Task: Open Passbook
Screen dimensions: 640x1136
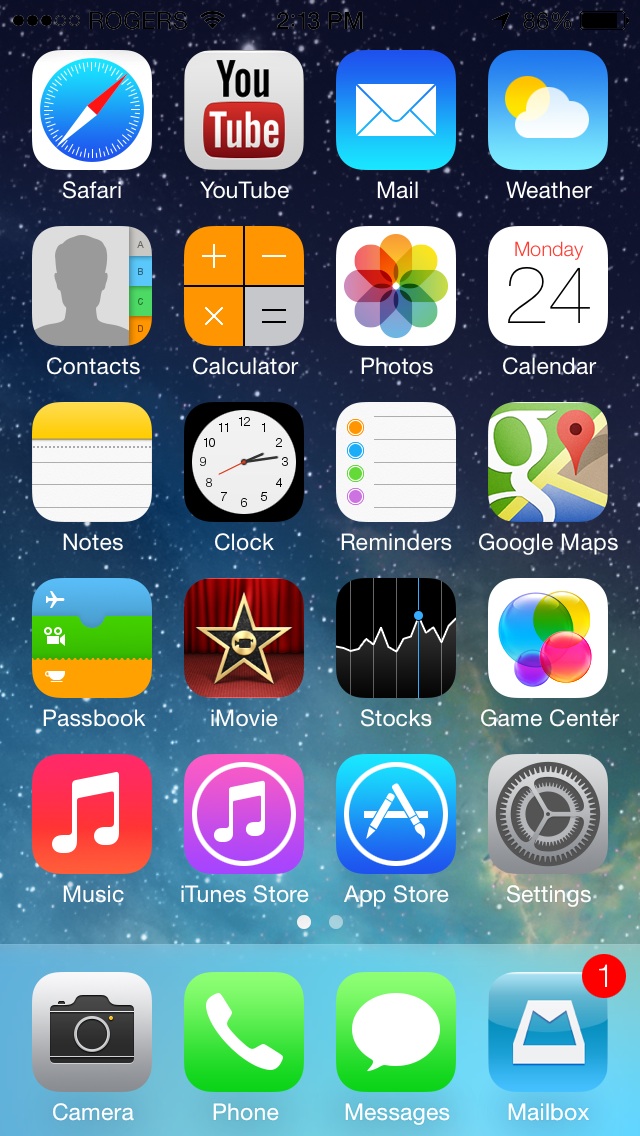Action: coord(92,638)
